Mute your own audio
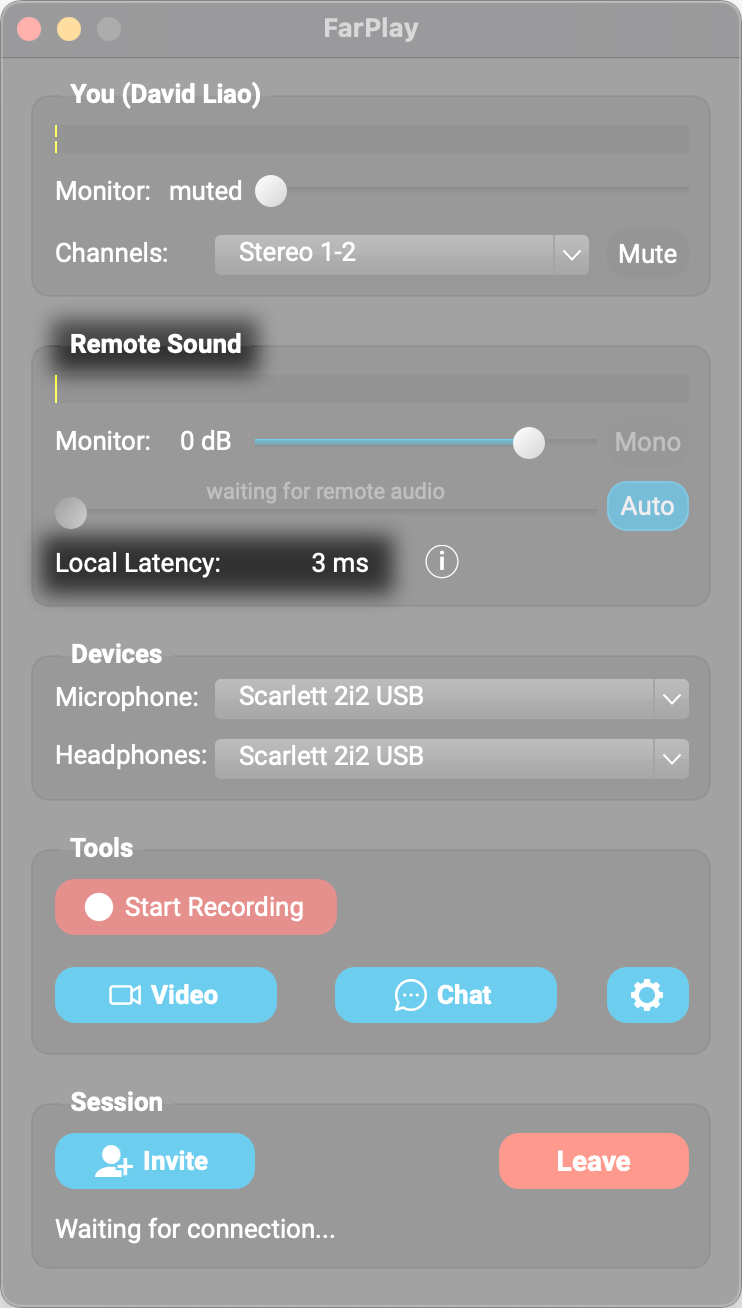 (x=647, y=254)
